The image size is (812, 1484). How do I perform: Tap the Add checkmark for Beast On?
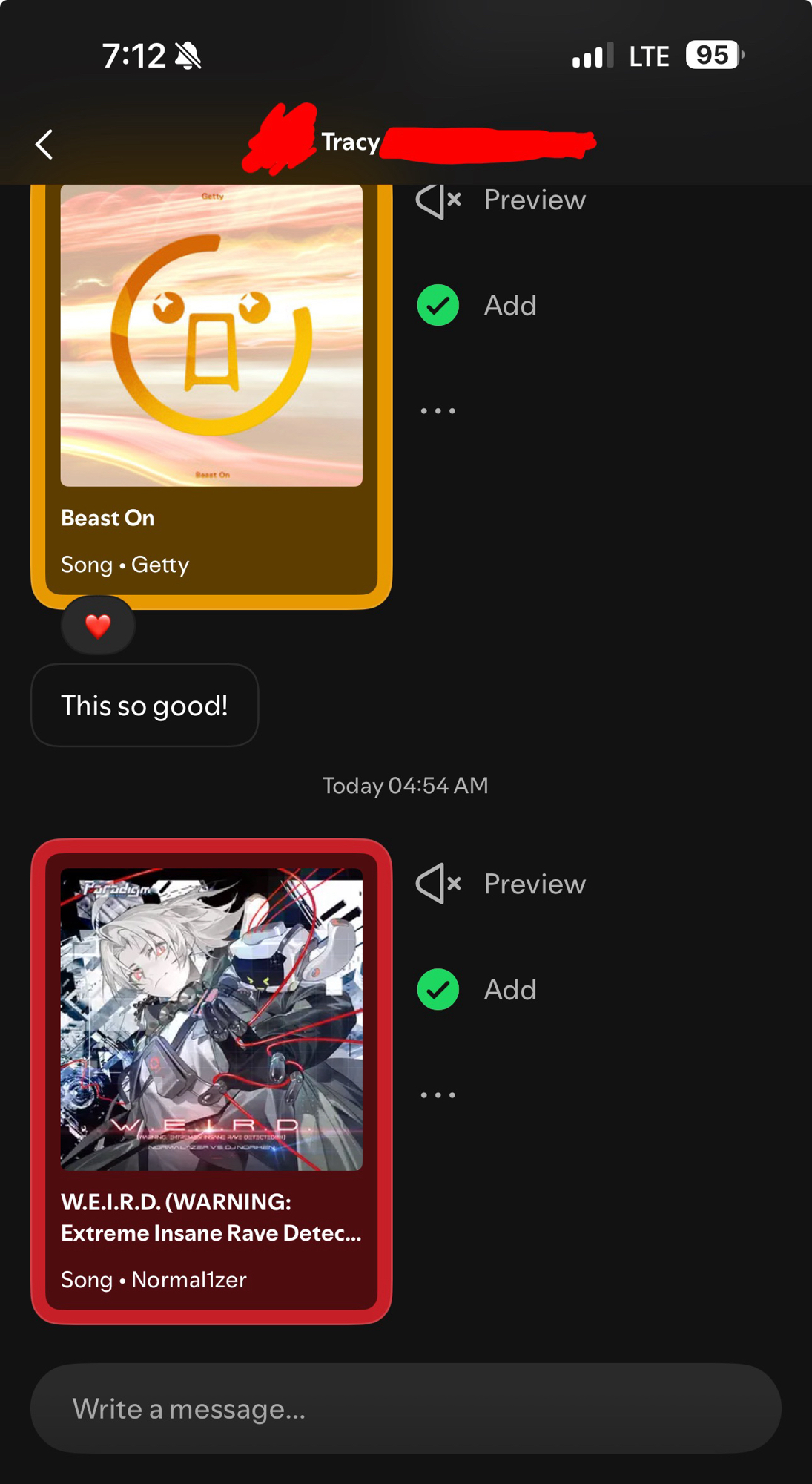(x=438, y=306)
